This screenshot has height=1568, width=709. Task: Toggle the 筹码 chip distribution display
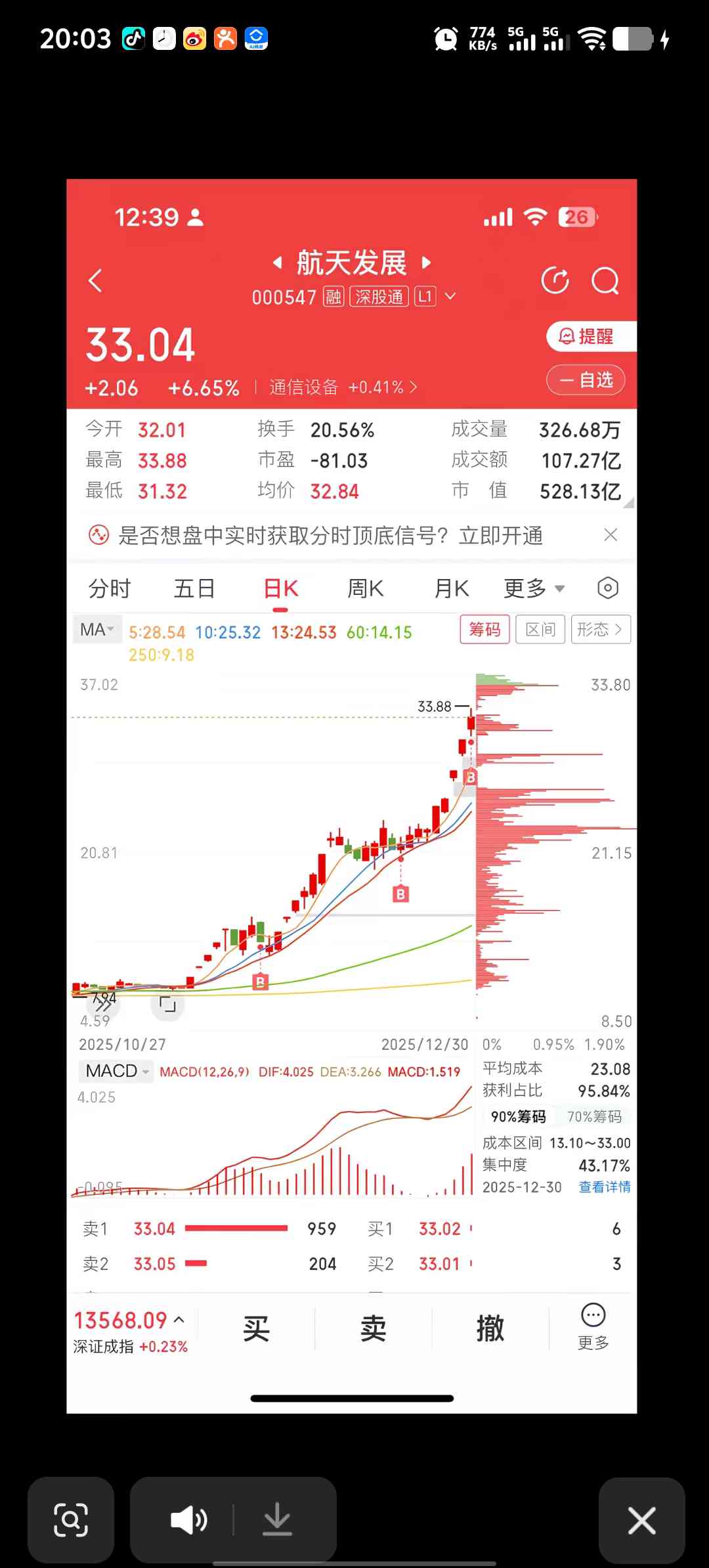(x=484, y=629)
